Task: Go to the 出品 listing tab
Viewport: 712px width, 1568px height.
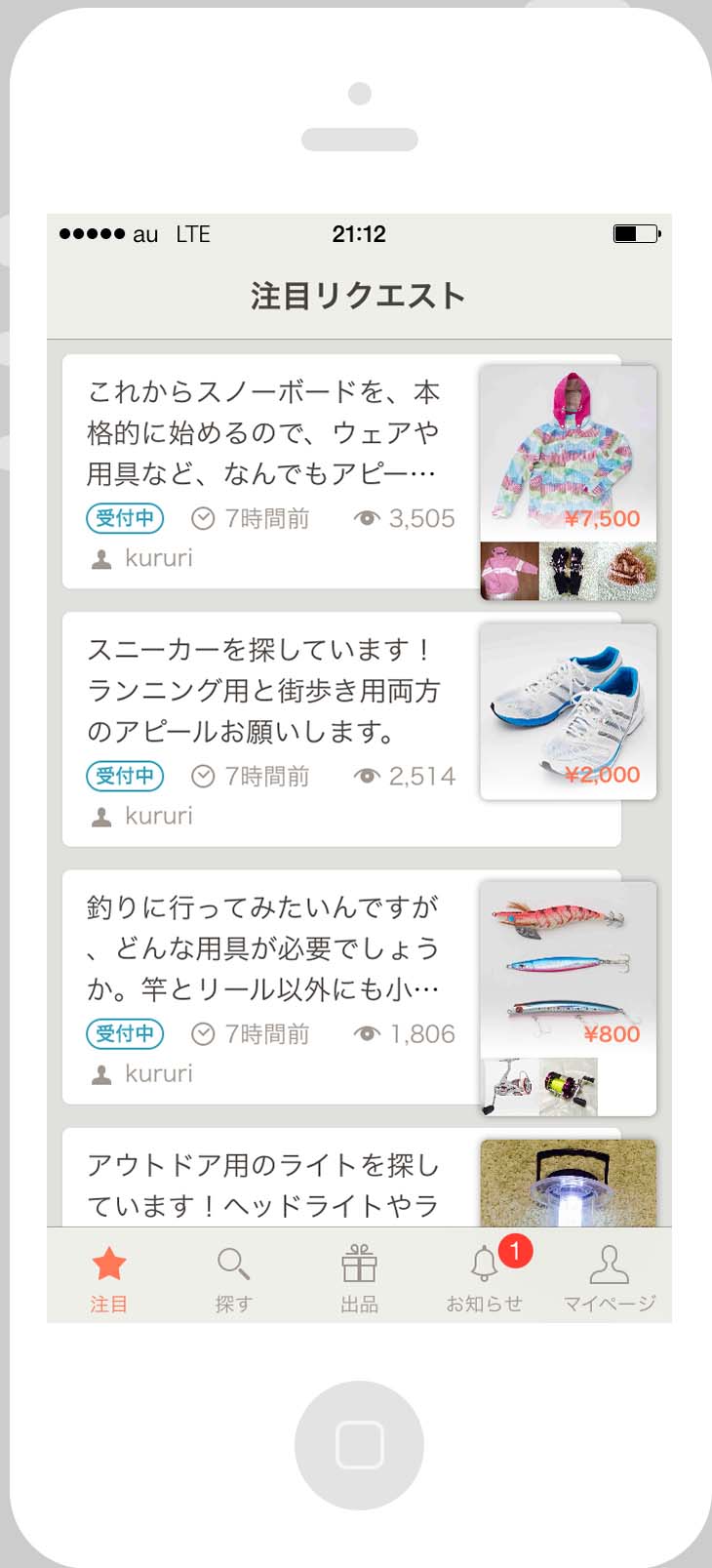Action: coord(359,1277)
